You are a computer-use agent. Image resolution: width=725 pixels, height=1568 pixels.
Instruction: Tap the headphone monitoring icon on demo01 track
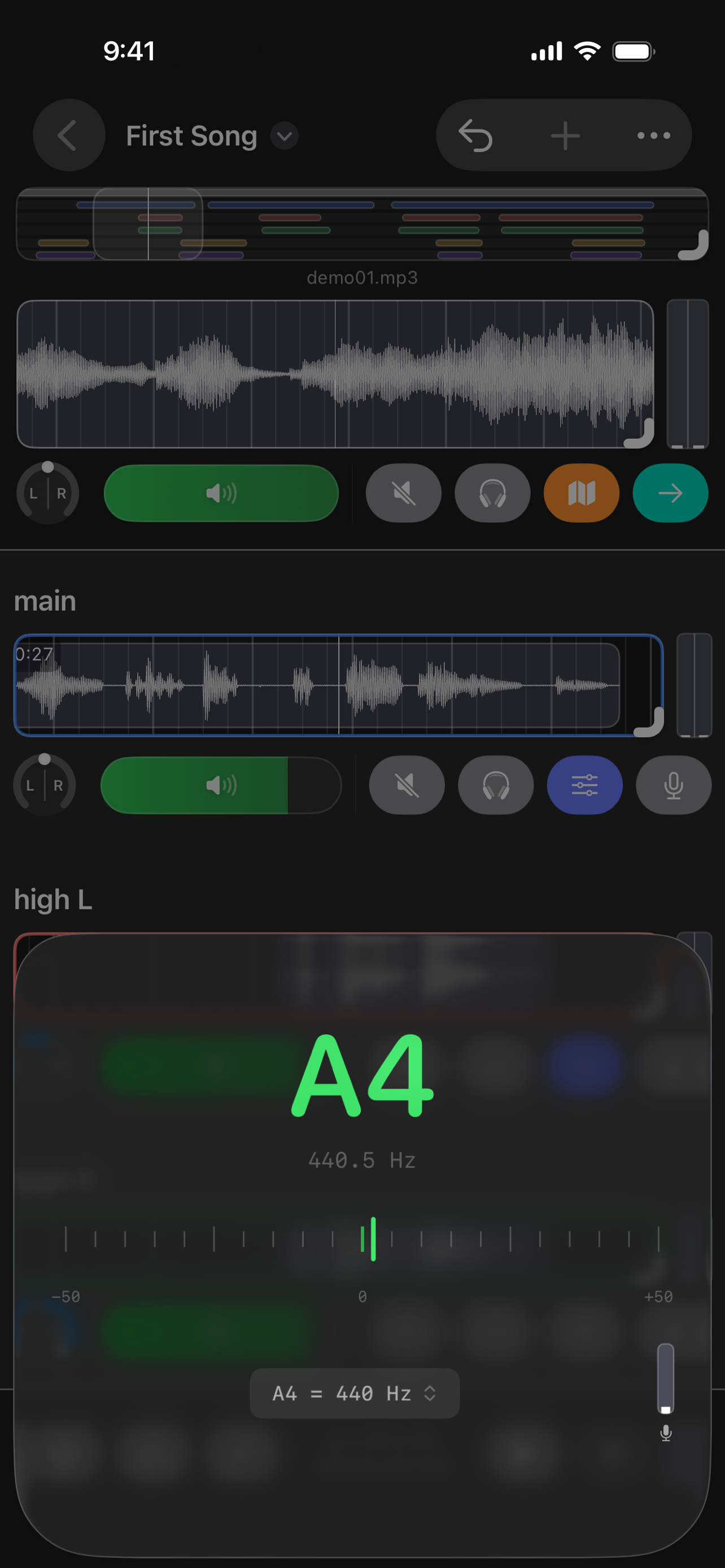pos(492,493)
